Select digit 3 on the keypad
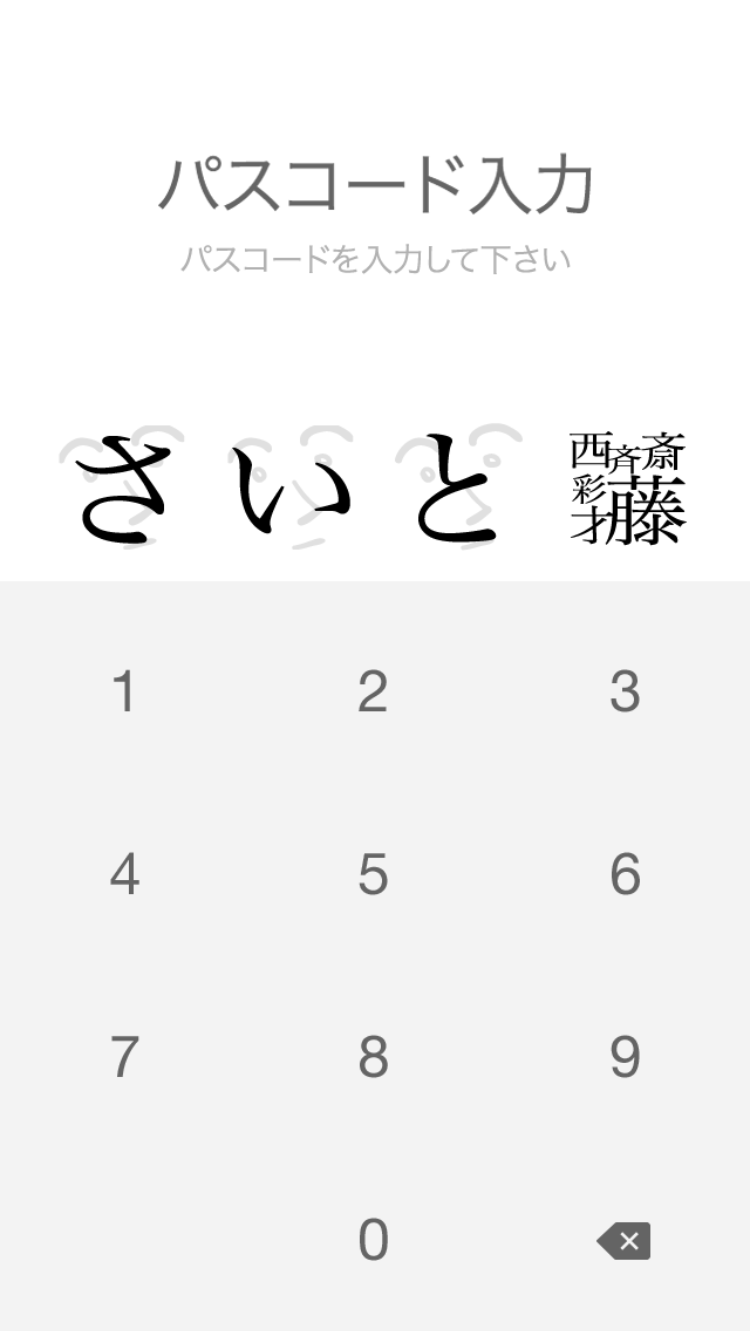The width and height of the screenshot is (750, 1331). click(624, 692)
